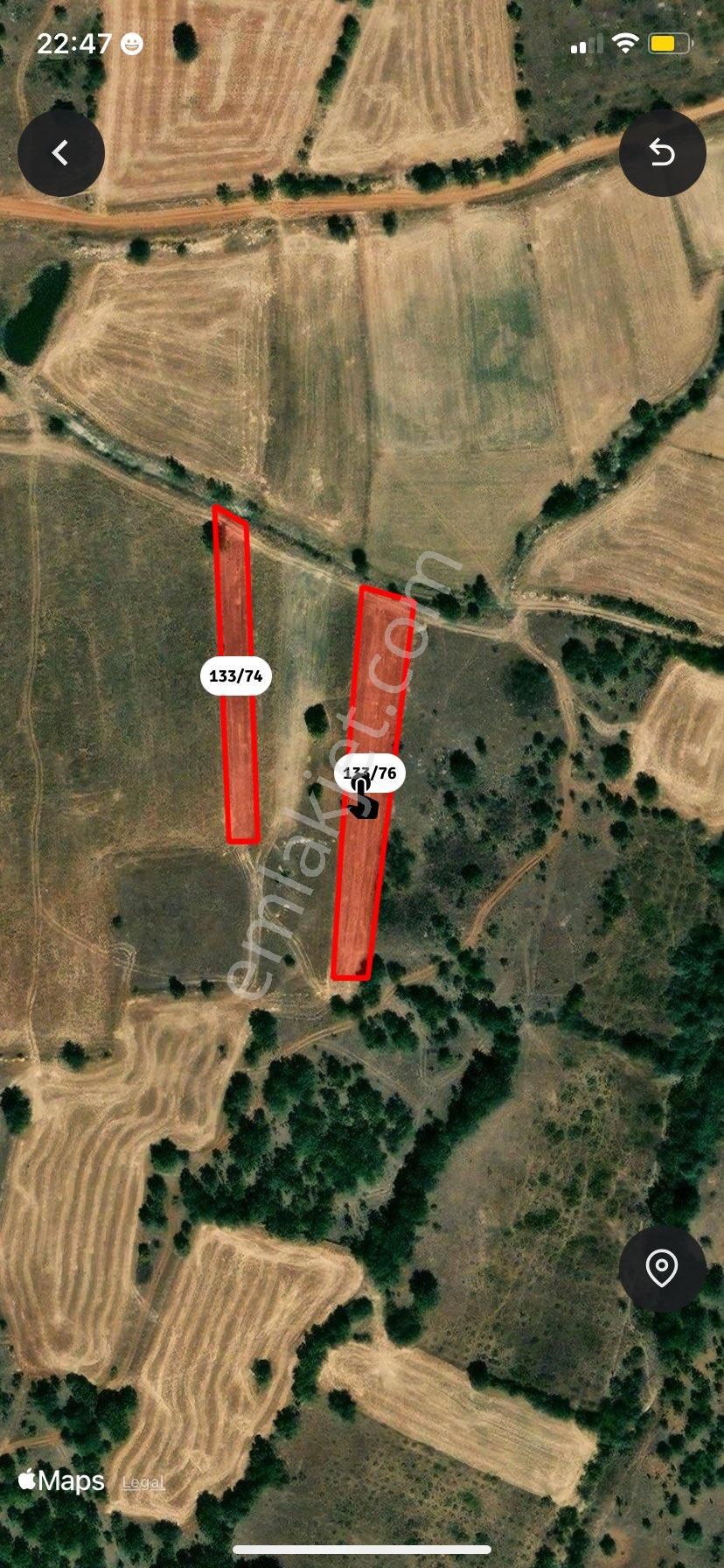
Task: Go back using the left arrow button
Action: (x=61, y=153)
